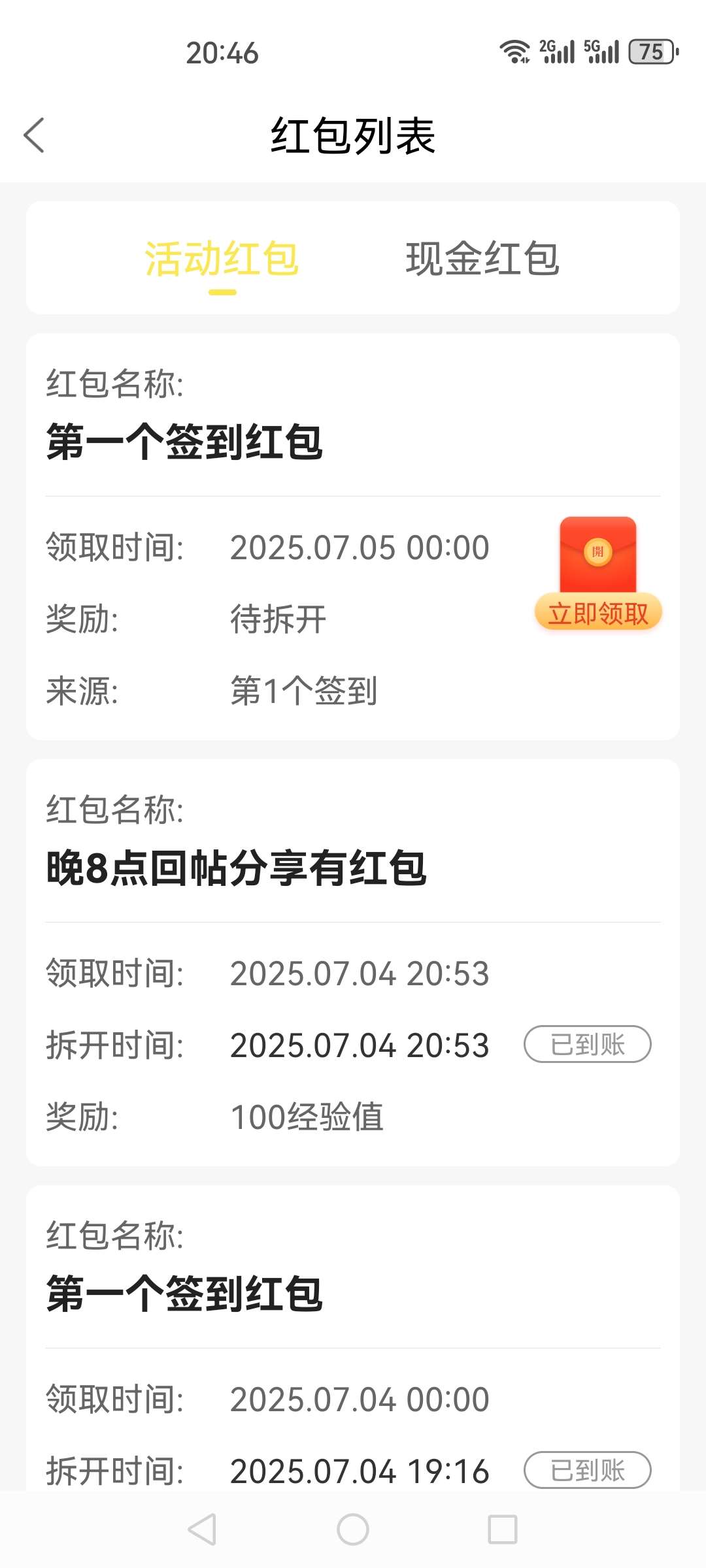Open the system recent apps view
This screenshot has height=1568, width=706.
coord(503,1529)
